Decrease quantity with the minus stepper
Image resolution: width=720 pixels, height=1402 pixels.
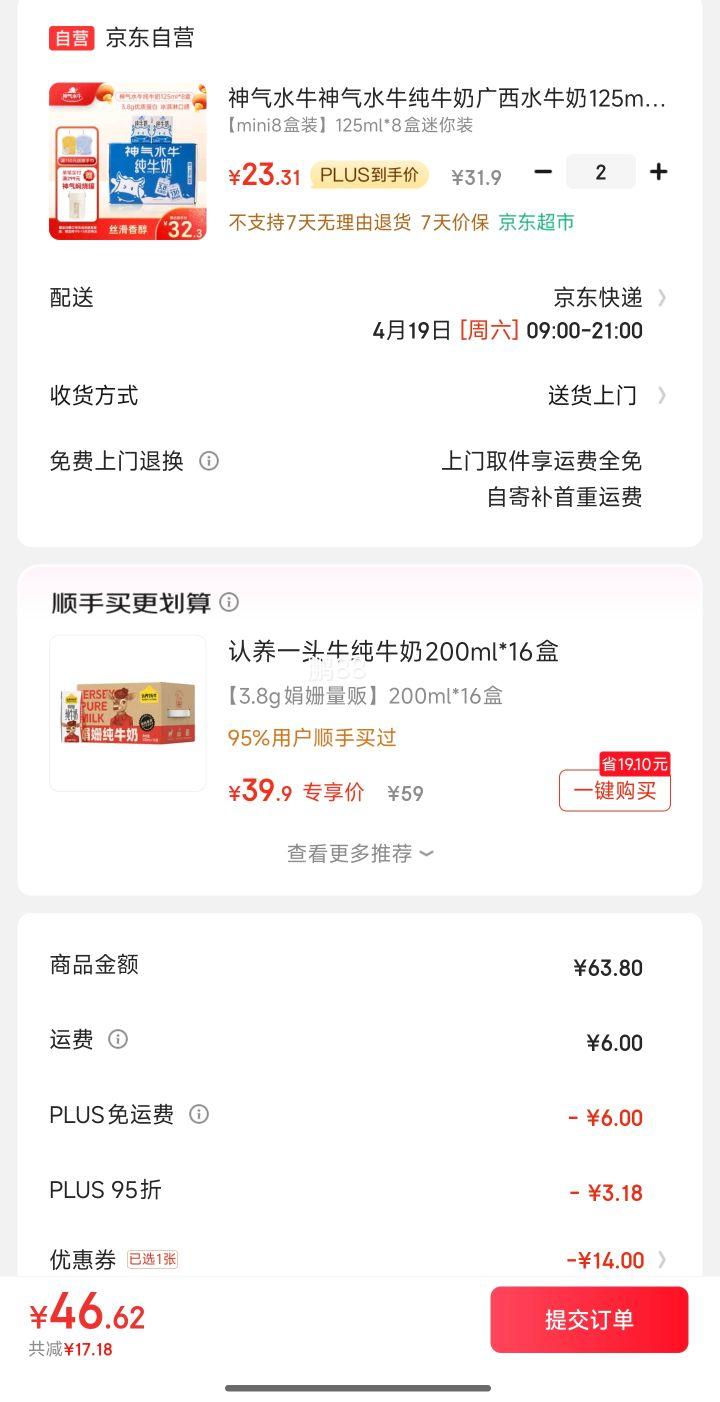click(543, 171)
